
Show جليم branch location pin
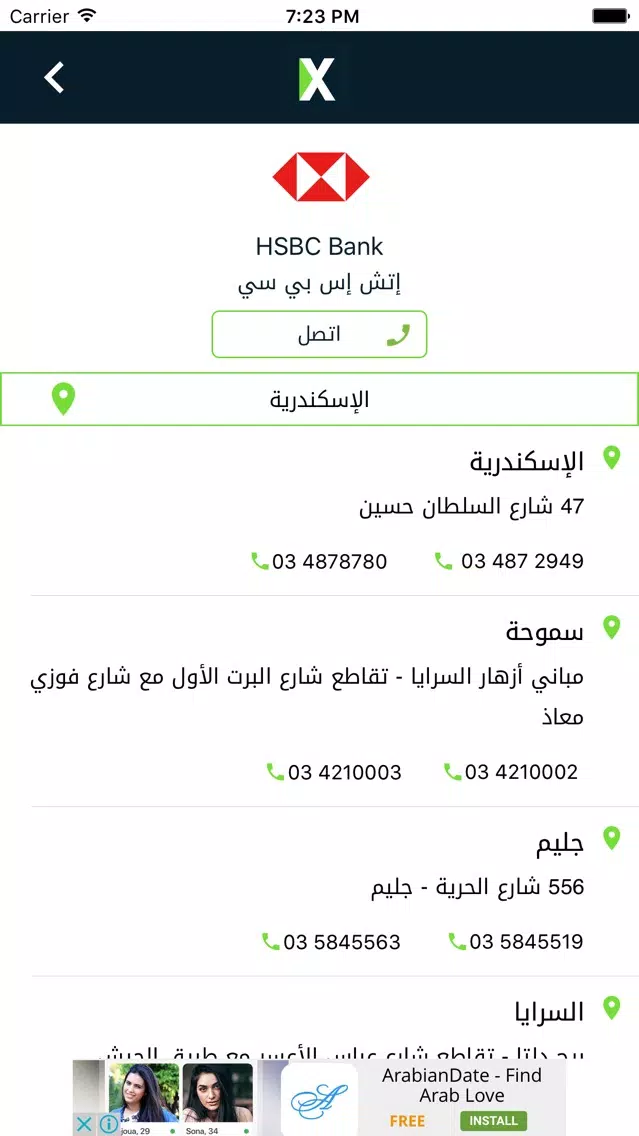[x=611, y=838]
